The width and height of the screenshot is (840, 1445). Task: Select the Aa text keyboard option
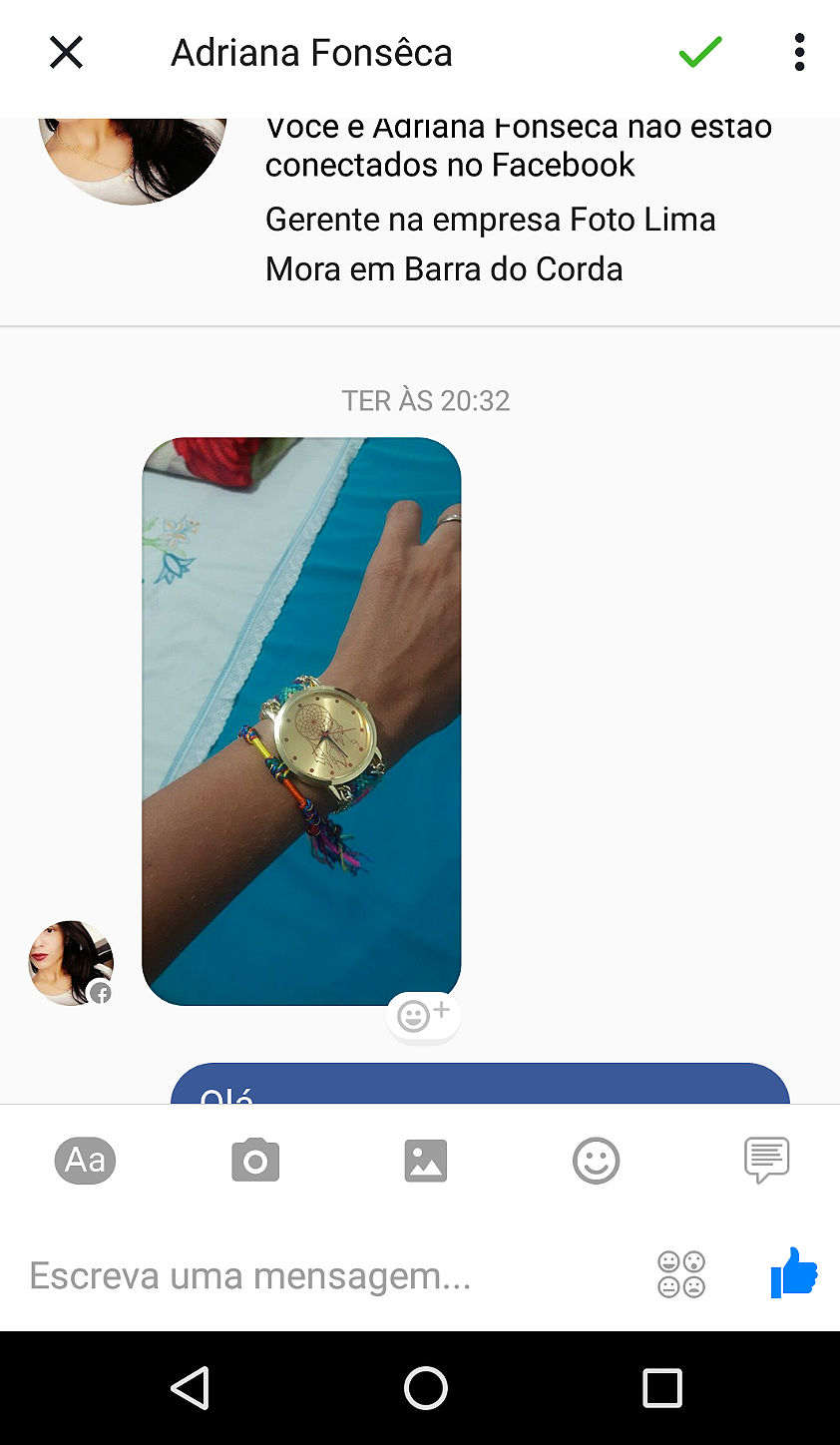(x=85, y=1161)
